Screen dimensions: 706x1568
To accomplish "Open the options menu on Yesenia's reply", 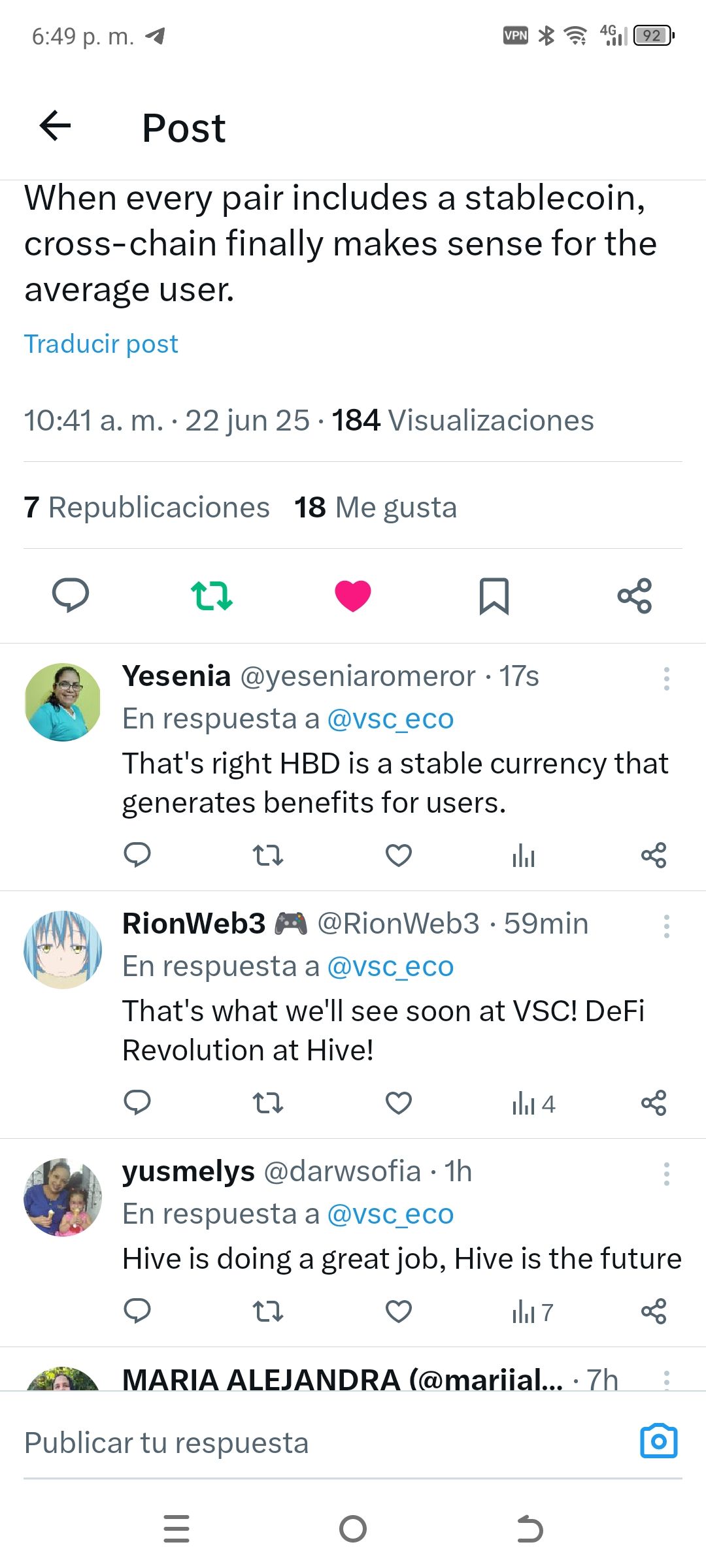I will [x=666, y=679].
